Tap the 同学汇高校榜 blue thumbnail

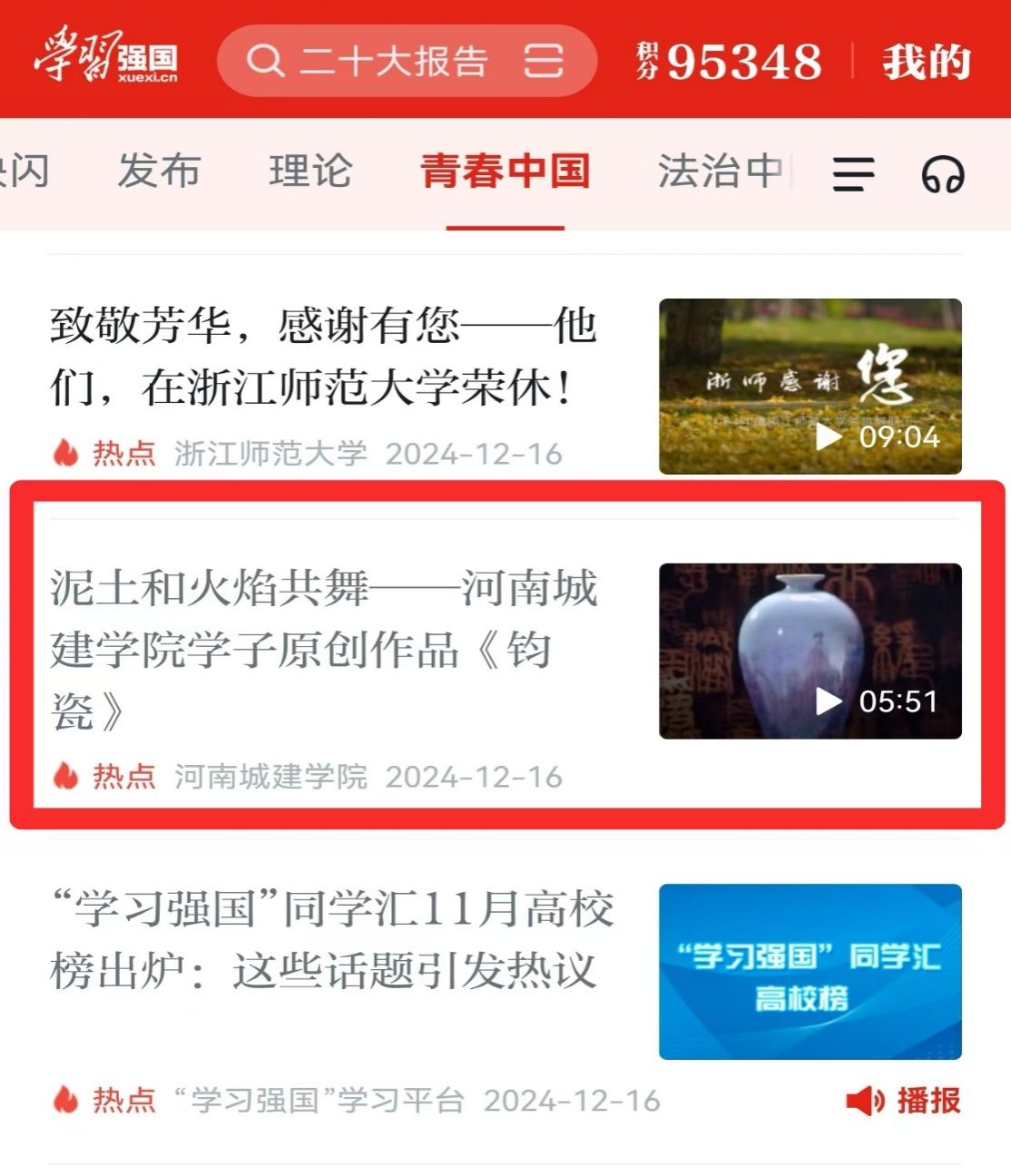(810, 971)
